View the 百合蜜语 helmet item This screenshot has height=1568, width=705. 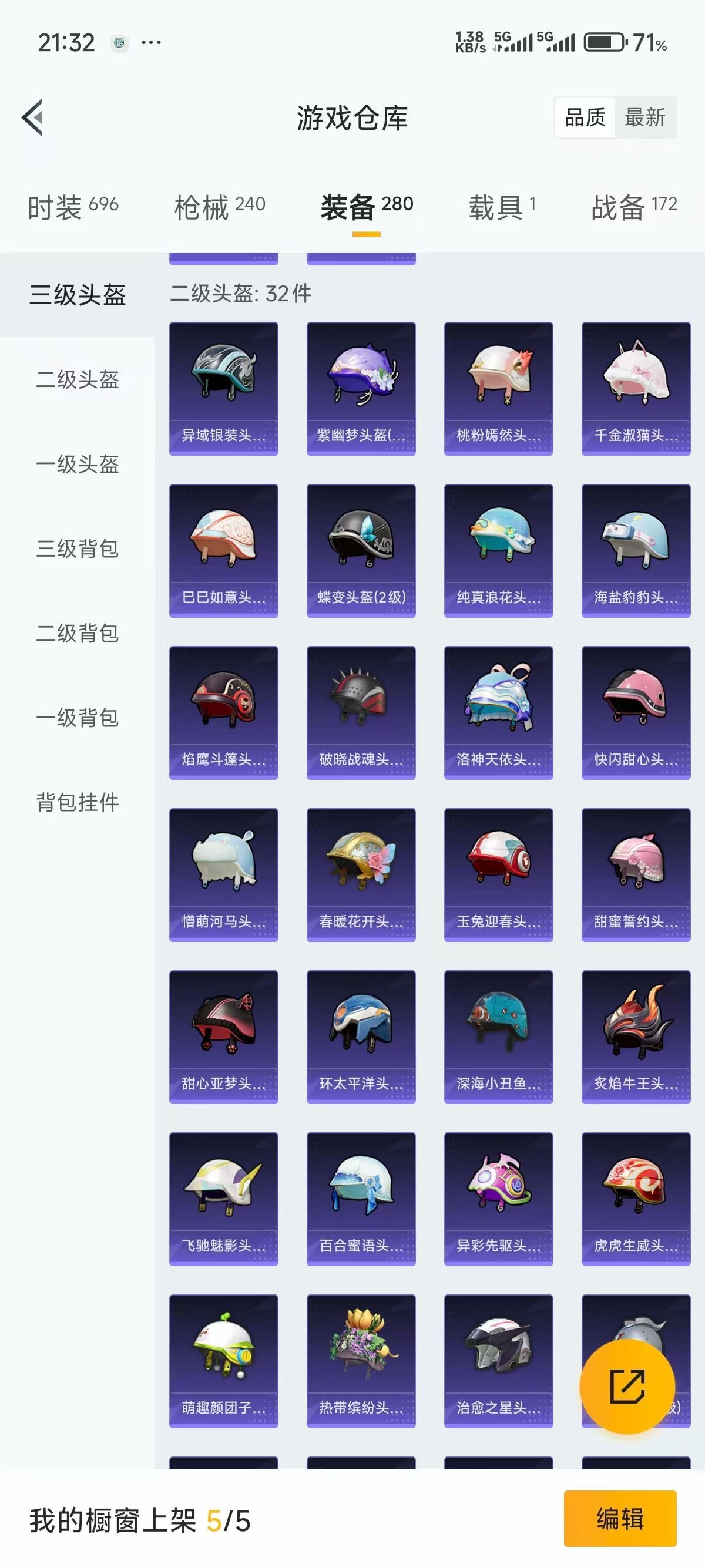361,1199
